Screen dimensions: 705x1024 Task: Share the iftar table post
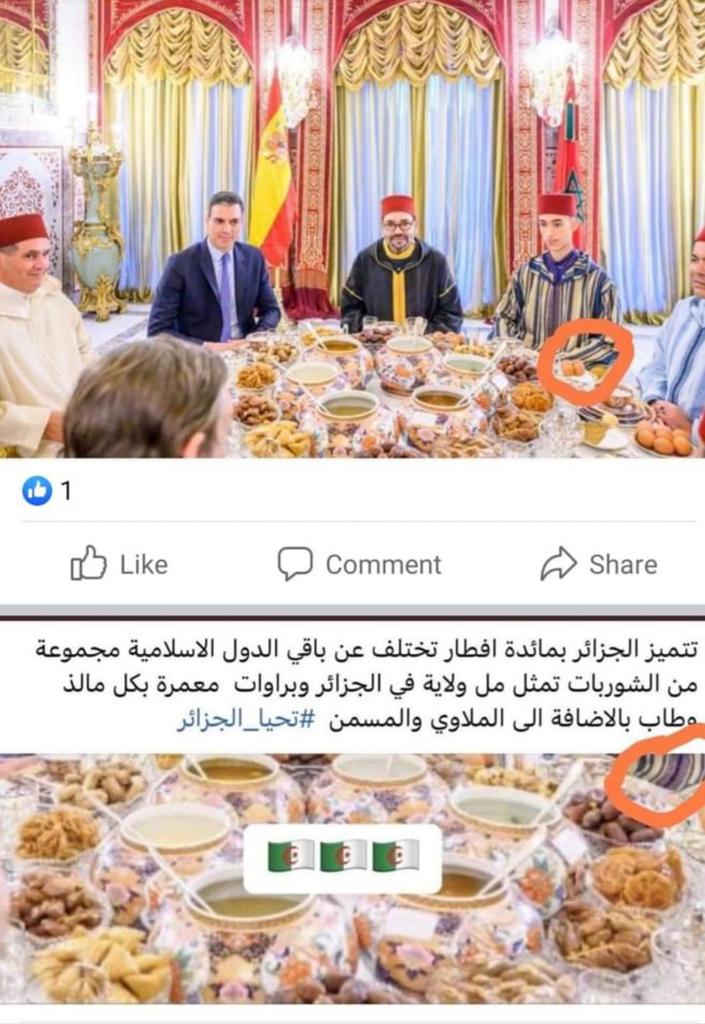(x=598, y=565)
